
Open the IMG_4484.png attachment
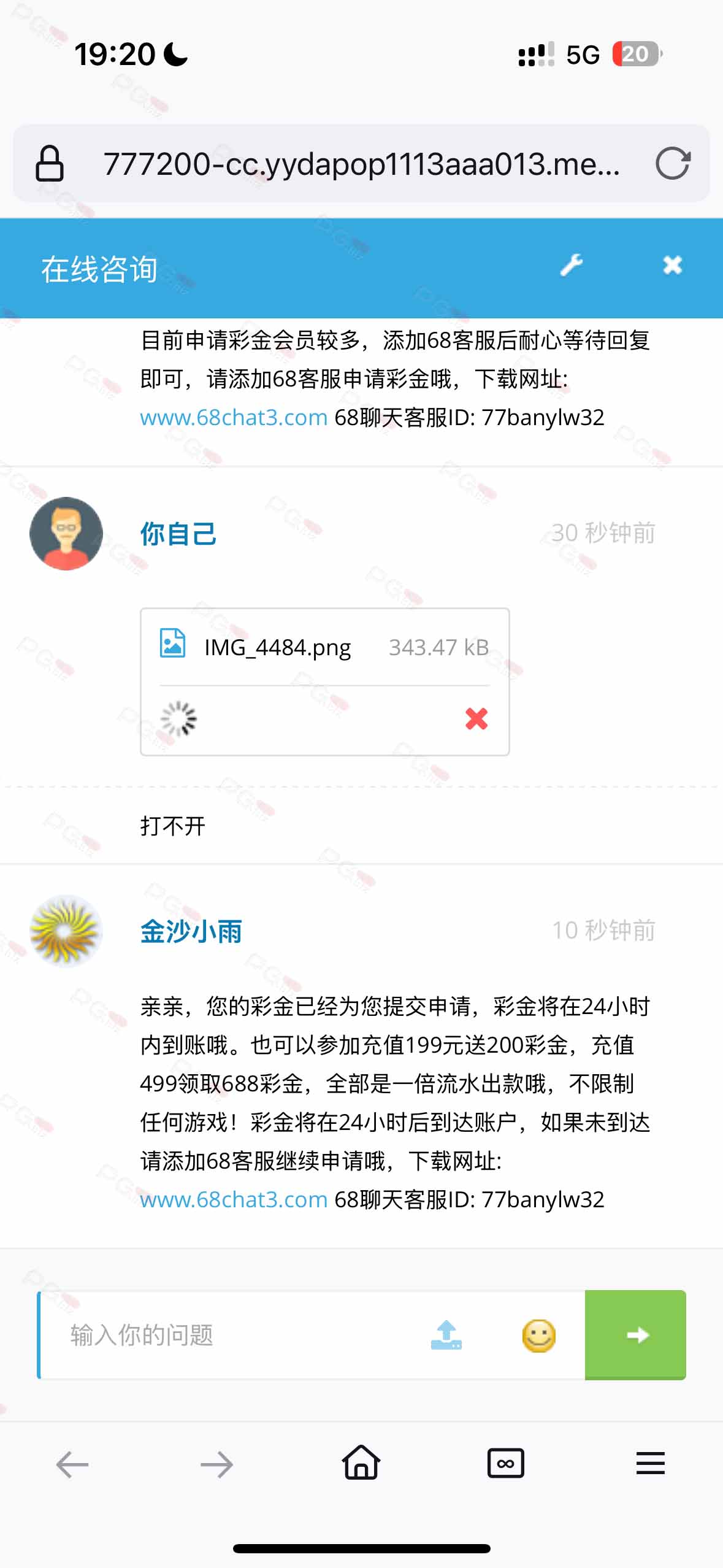pos(277,647)
